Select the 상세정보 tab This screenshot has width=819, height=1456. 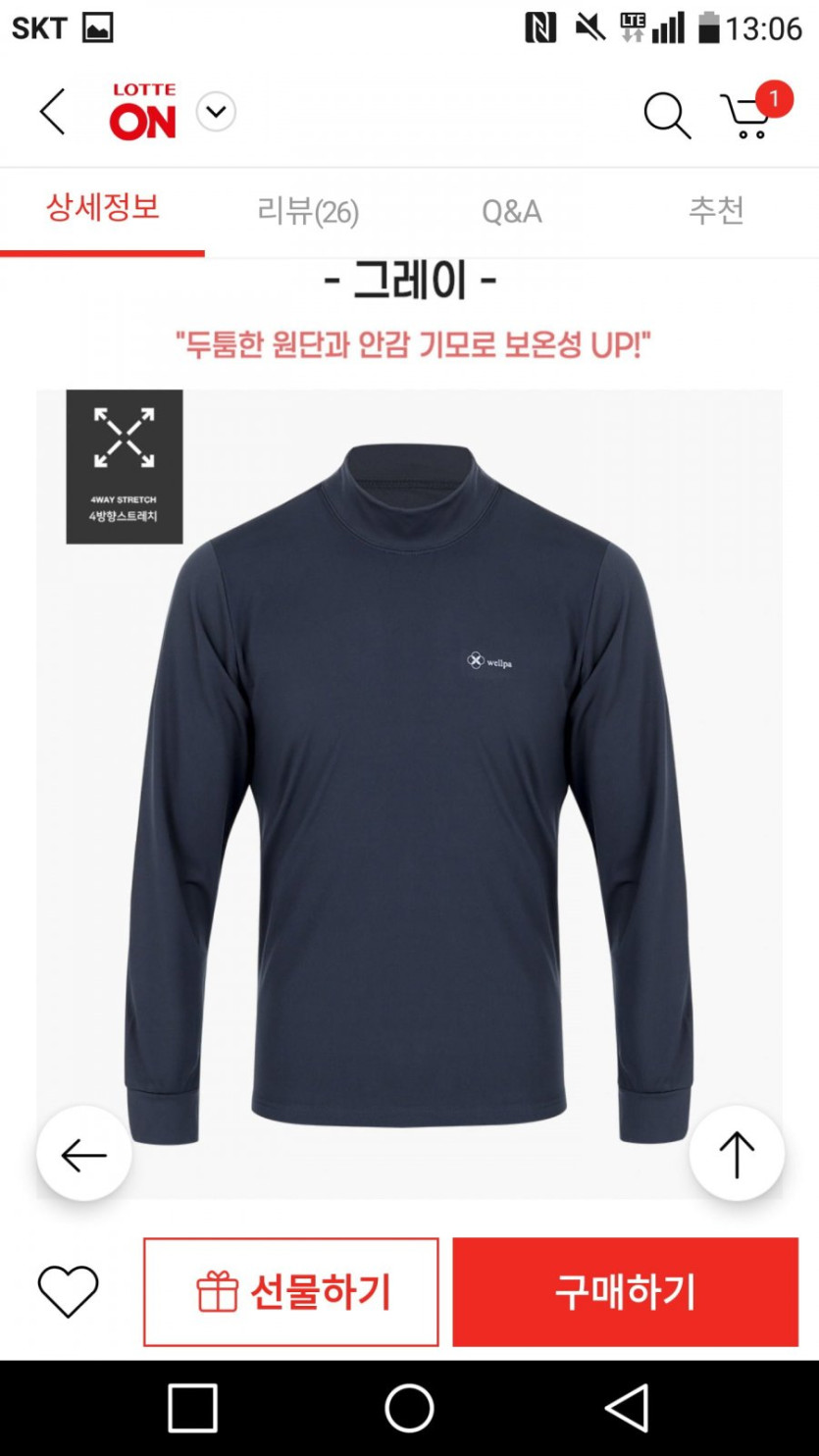click(x=103, y=209)
